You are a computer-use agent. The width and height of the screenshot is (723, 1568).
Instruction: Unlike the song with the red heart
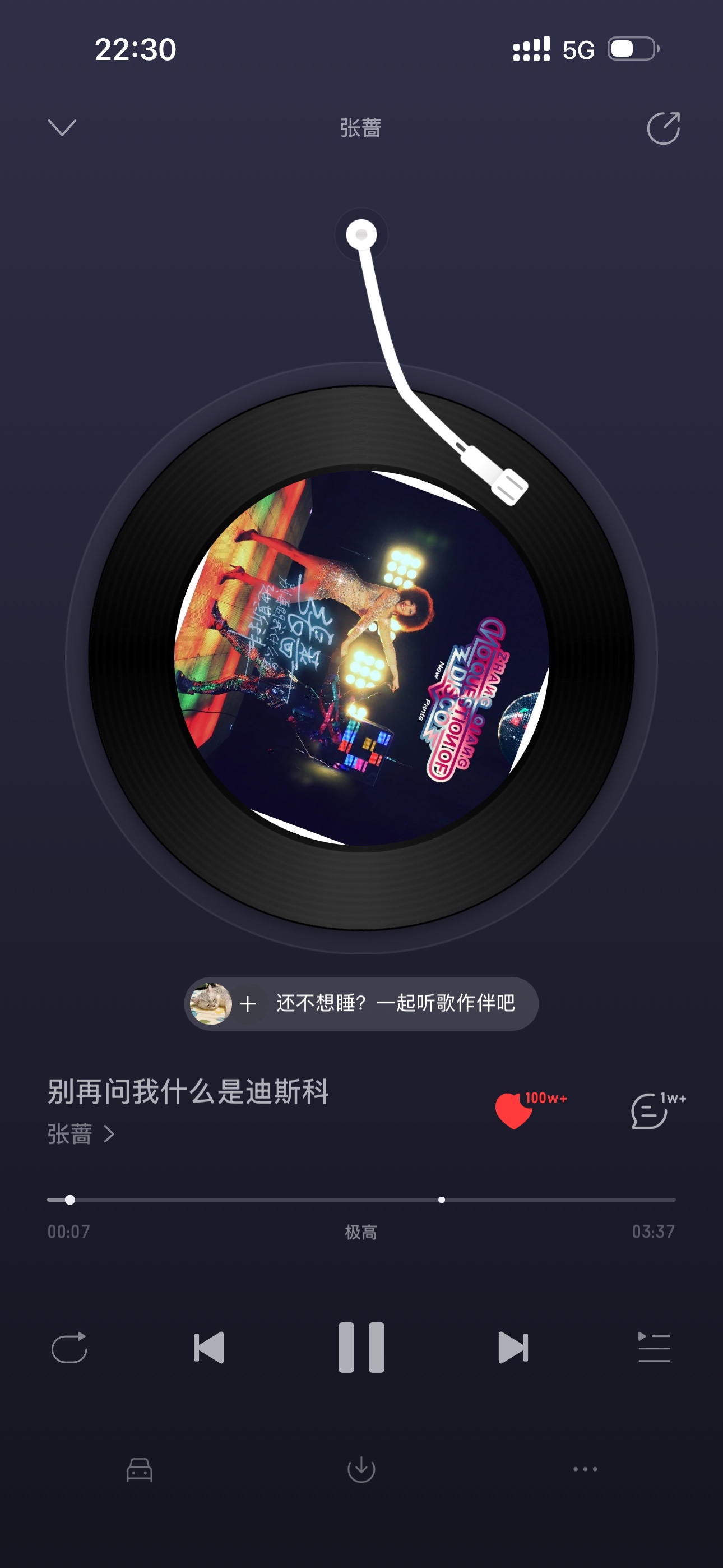coord(515,1111)
